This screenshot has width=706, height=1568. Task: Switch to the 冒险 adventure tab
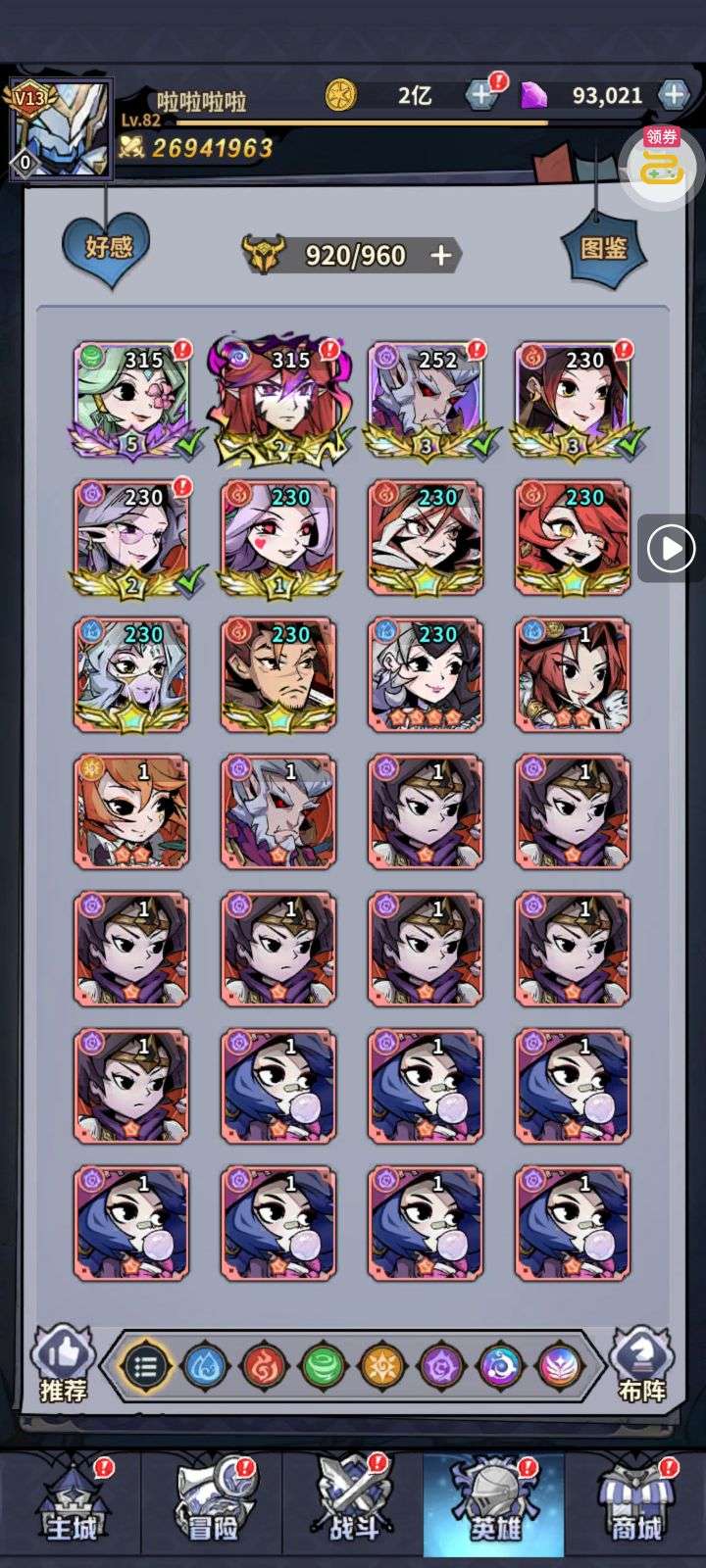212,1505
